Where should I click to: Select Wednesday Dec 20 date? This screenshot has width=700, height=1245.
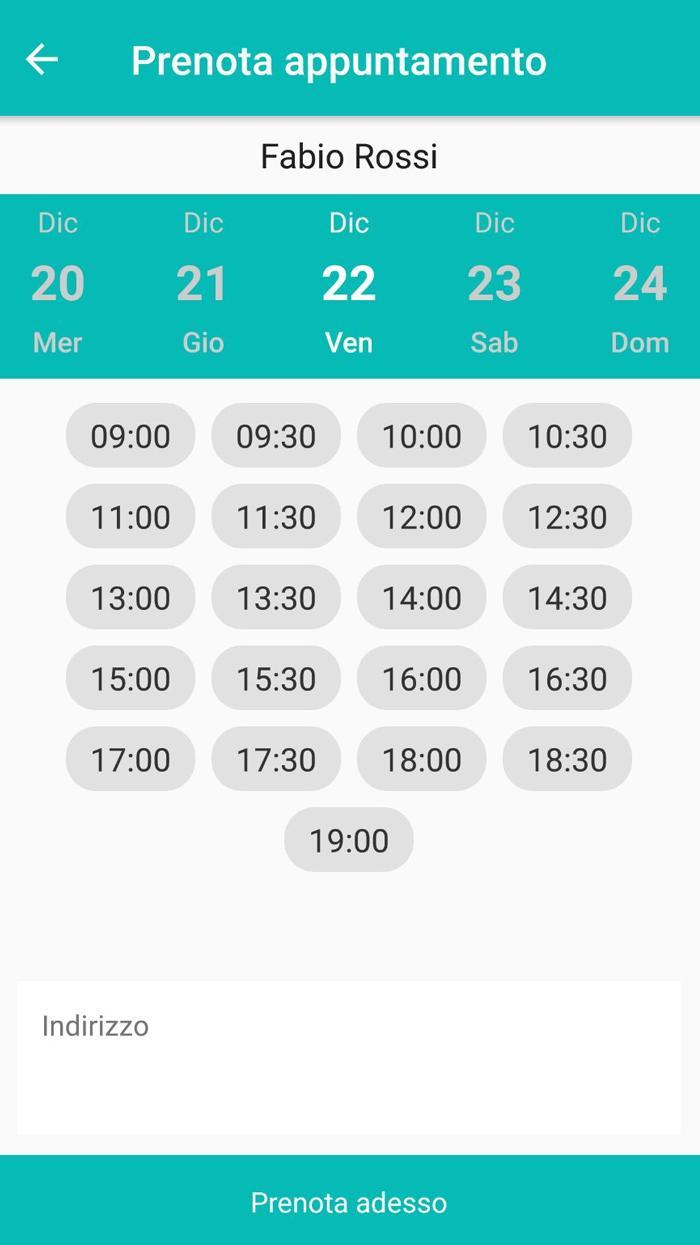(57, 284)
